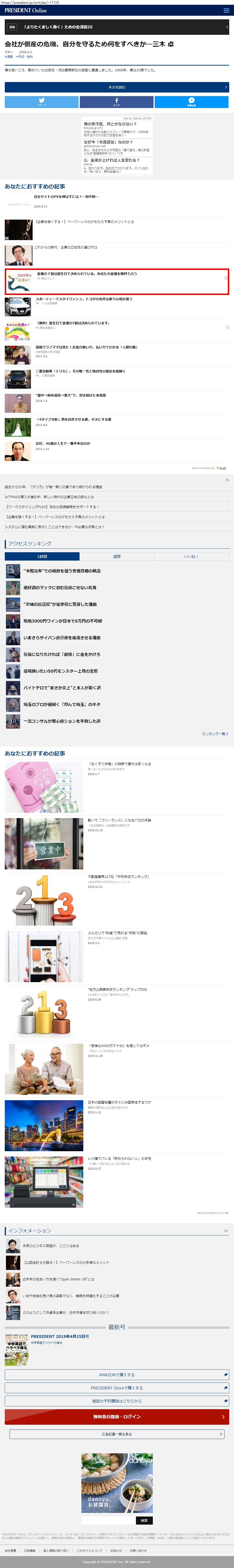Select the 1時間 ranking tab

pyautogui.click(x=42, y=556)
